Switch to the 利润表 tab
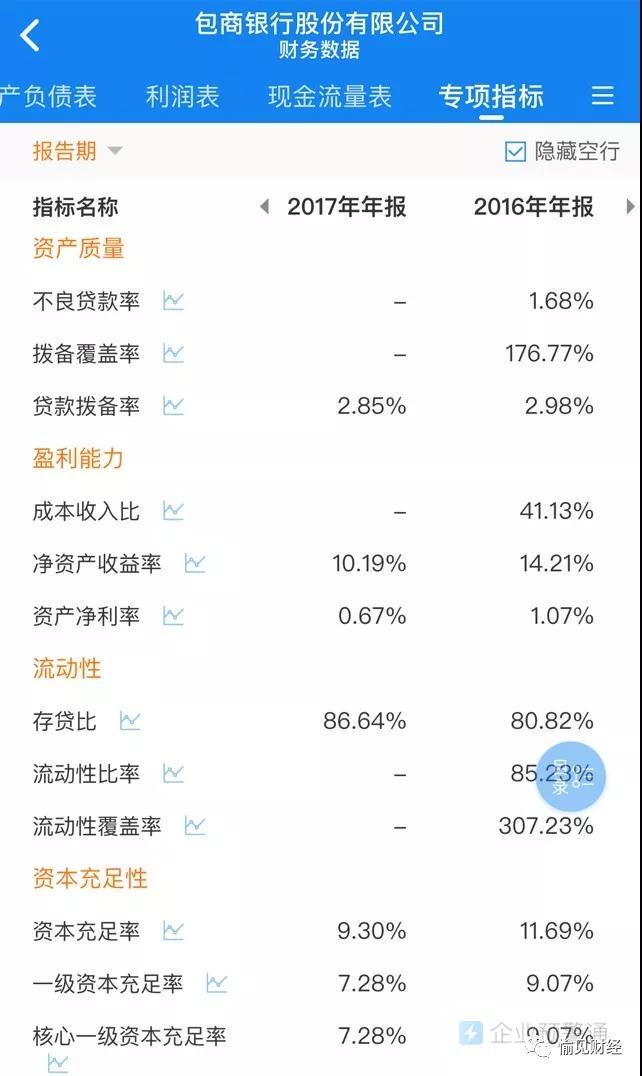This screenshot has height=1076, width=642. (182, 97)
